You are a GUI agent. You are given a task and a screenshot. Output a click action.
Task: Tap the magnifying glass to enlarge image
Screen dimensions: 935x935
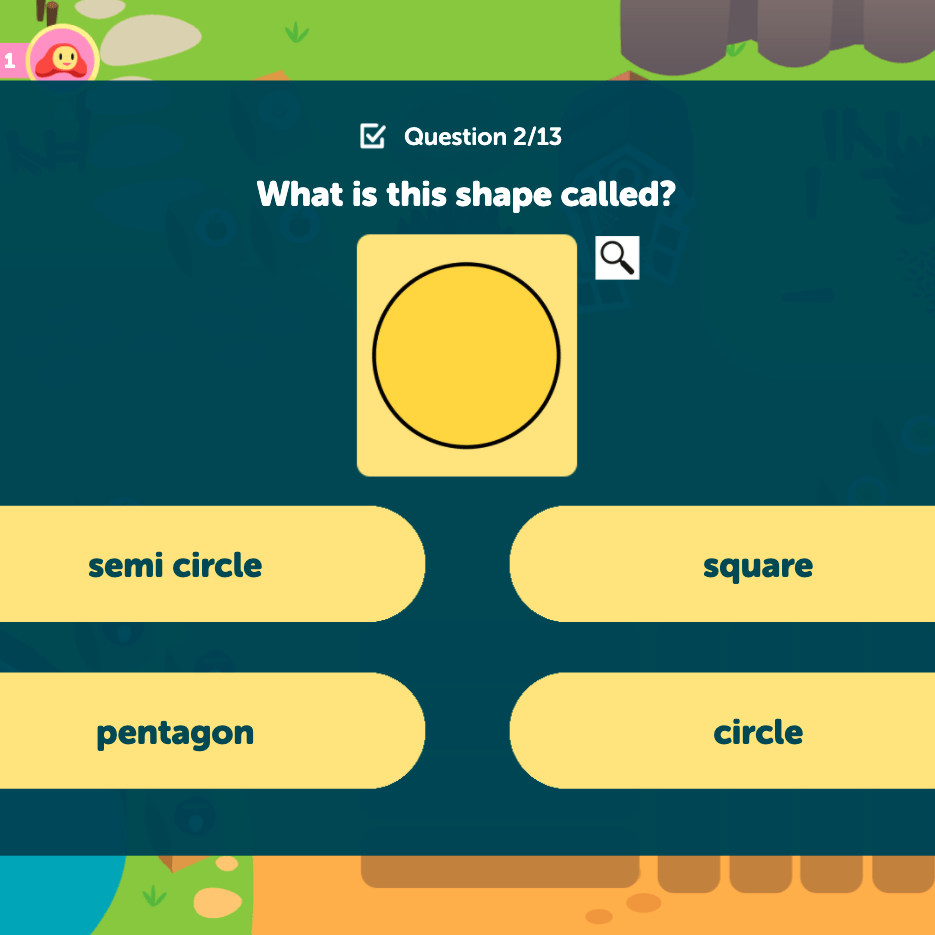(617, 258)
